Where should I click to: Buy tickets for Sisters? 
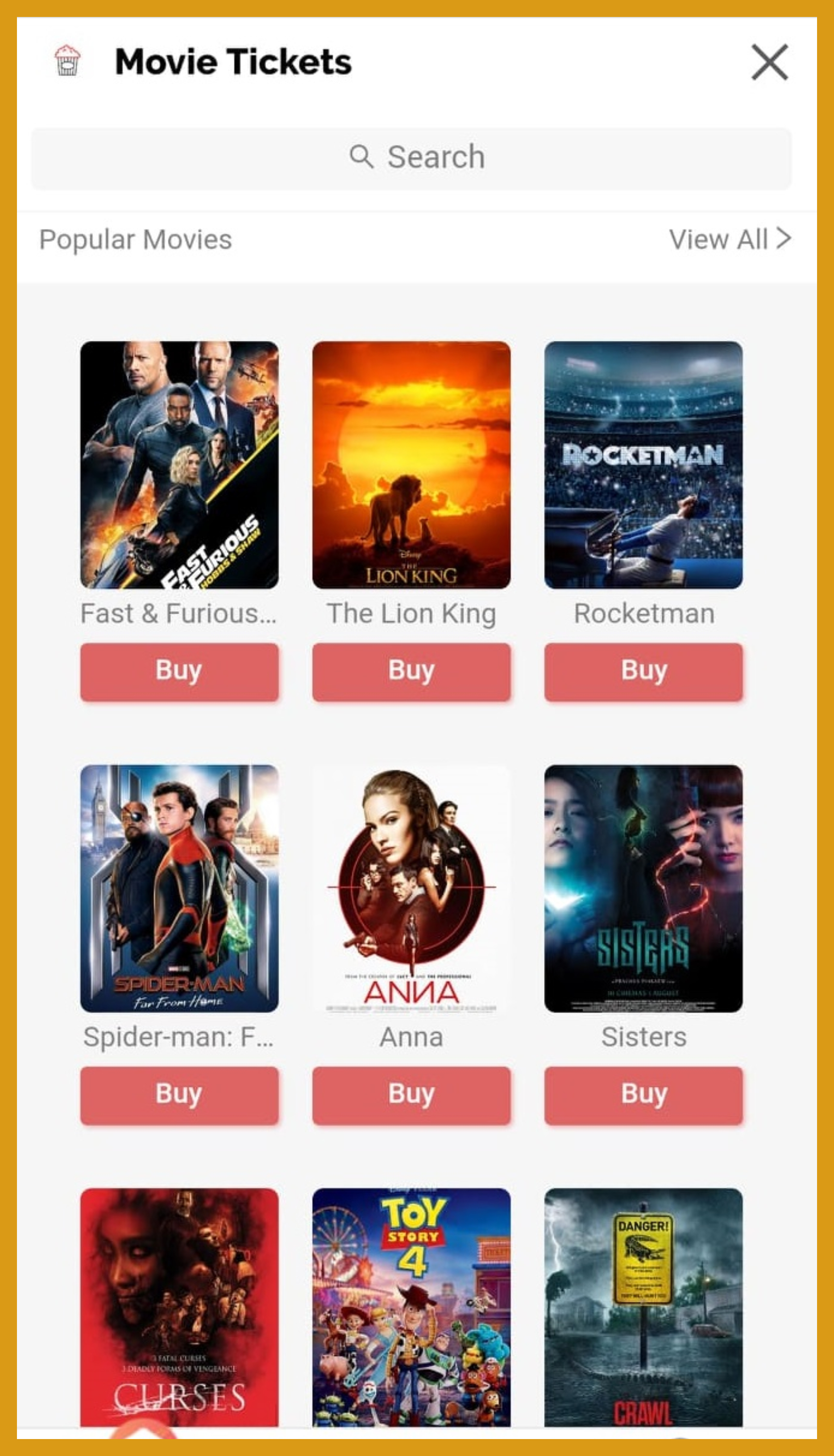tap(643, 1095)
